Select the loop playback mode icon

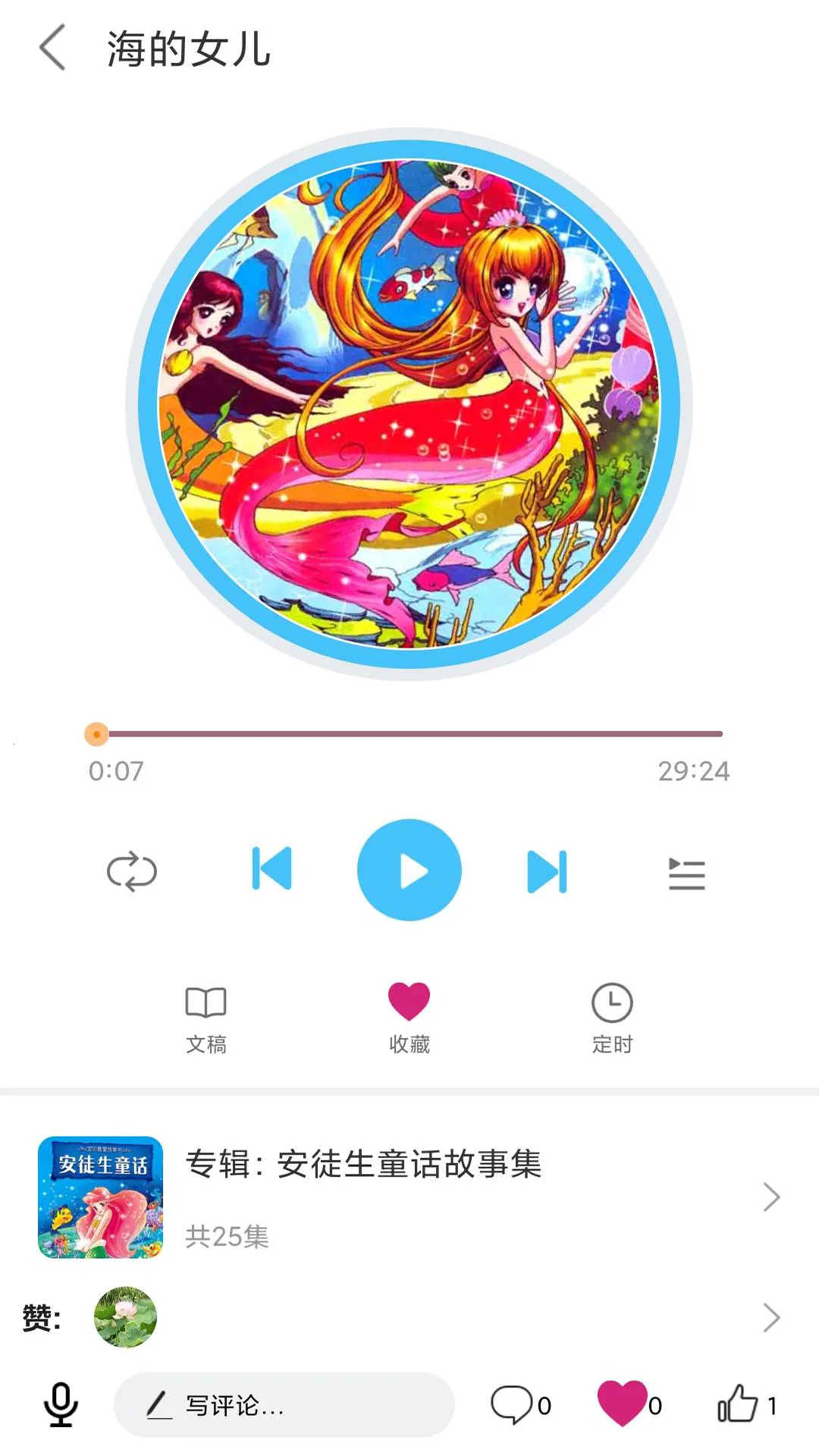[133, 871]
